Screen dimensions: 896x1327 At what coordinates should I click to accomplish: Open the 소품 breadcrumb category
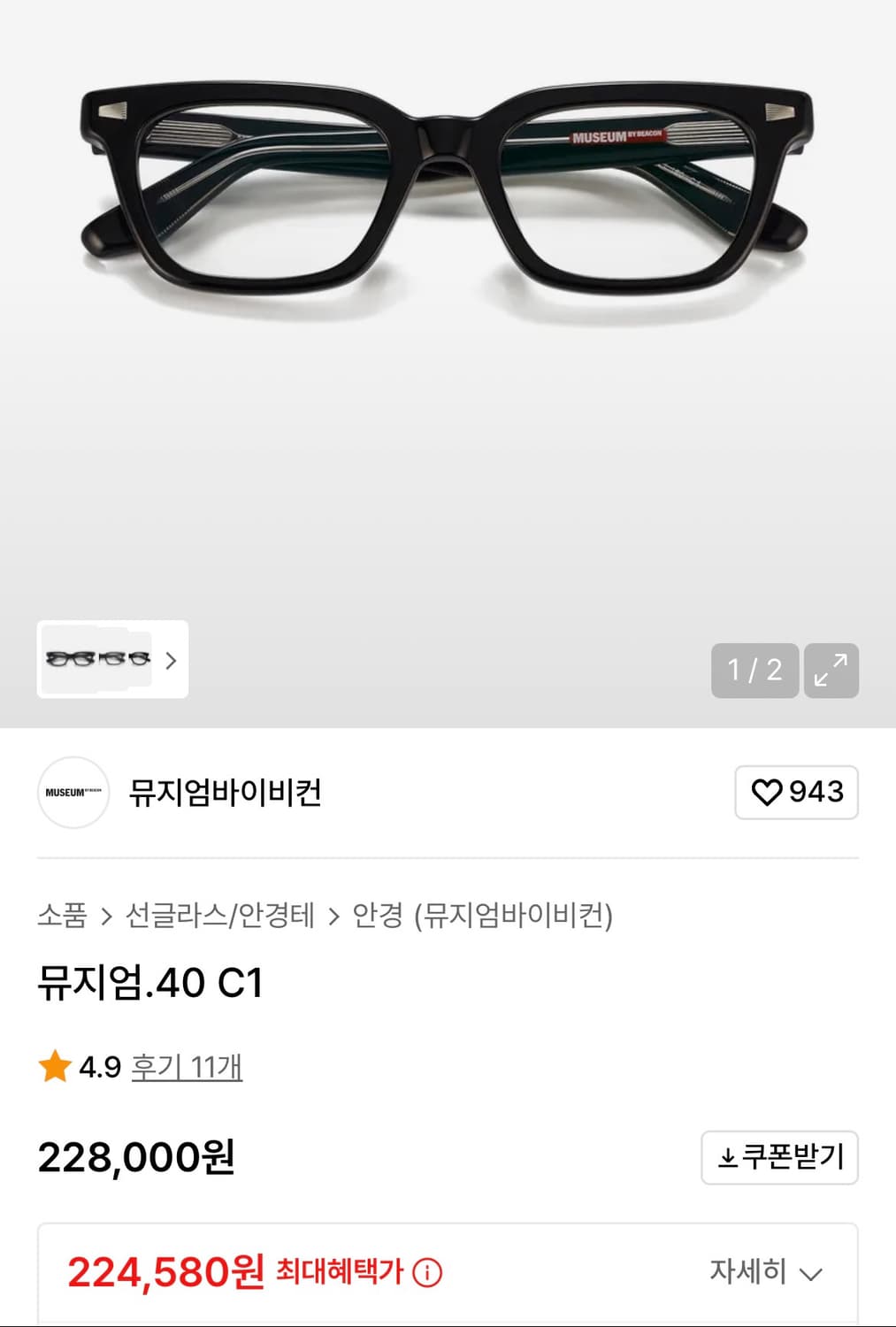(61, 917)
